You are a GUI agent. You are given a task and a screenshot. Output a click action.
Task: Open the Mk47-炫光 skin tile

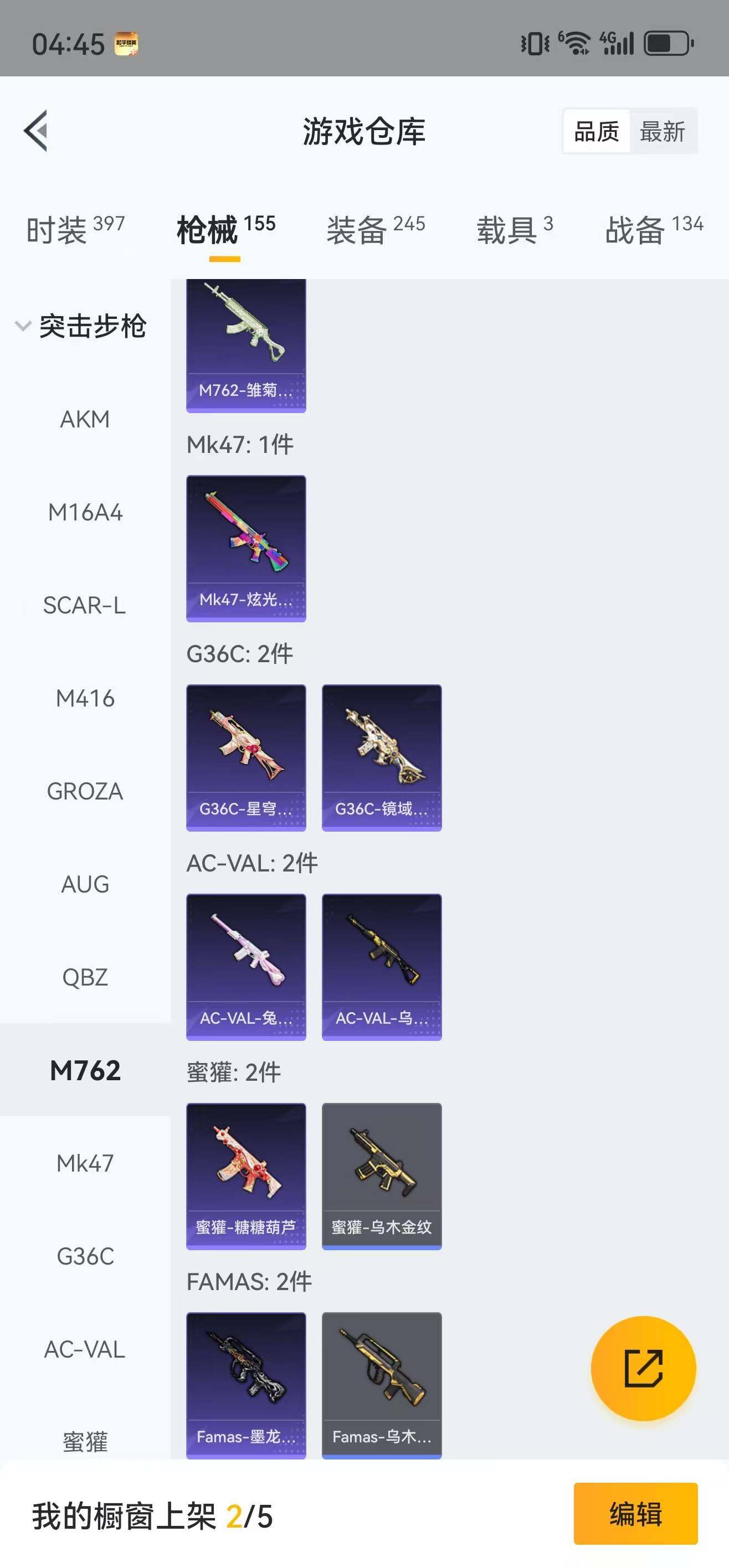tap(246, 549)
